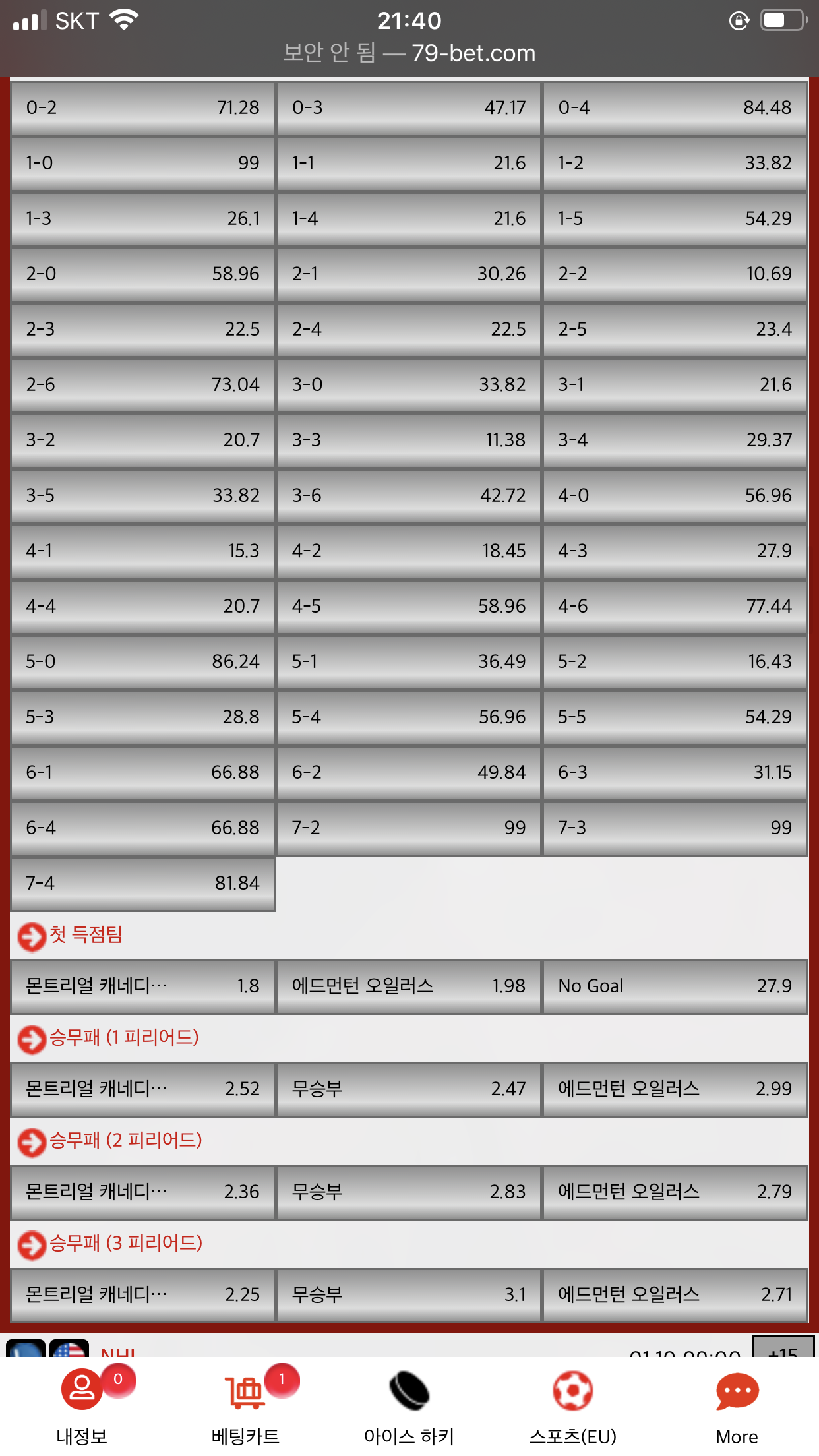This screenshot has width=819, height=1456.
Task: Select 몬트리얼 for 3 피리어드 at 2.25
Action: 142,1294
